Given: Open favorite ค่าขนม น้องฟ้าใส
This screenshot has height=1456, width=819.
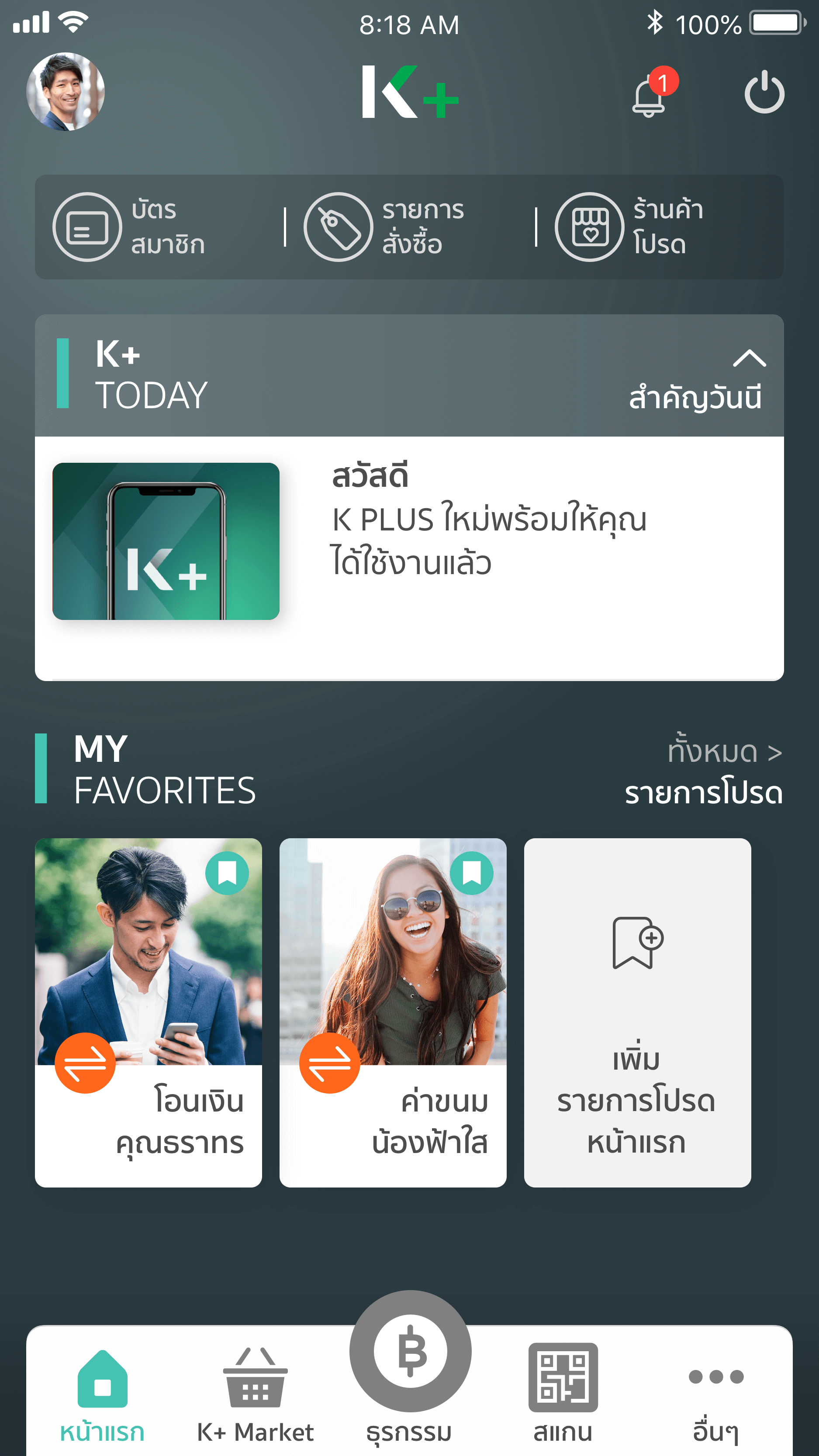Looking at the screenshot, I should pos(393,1012).
